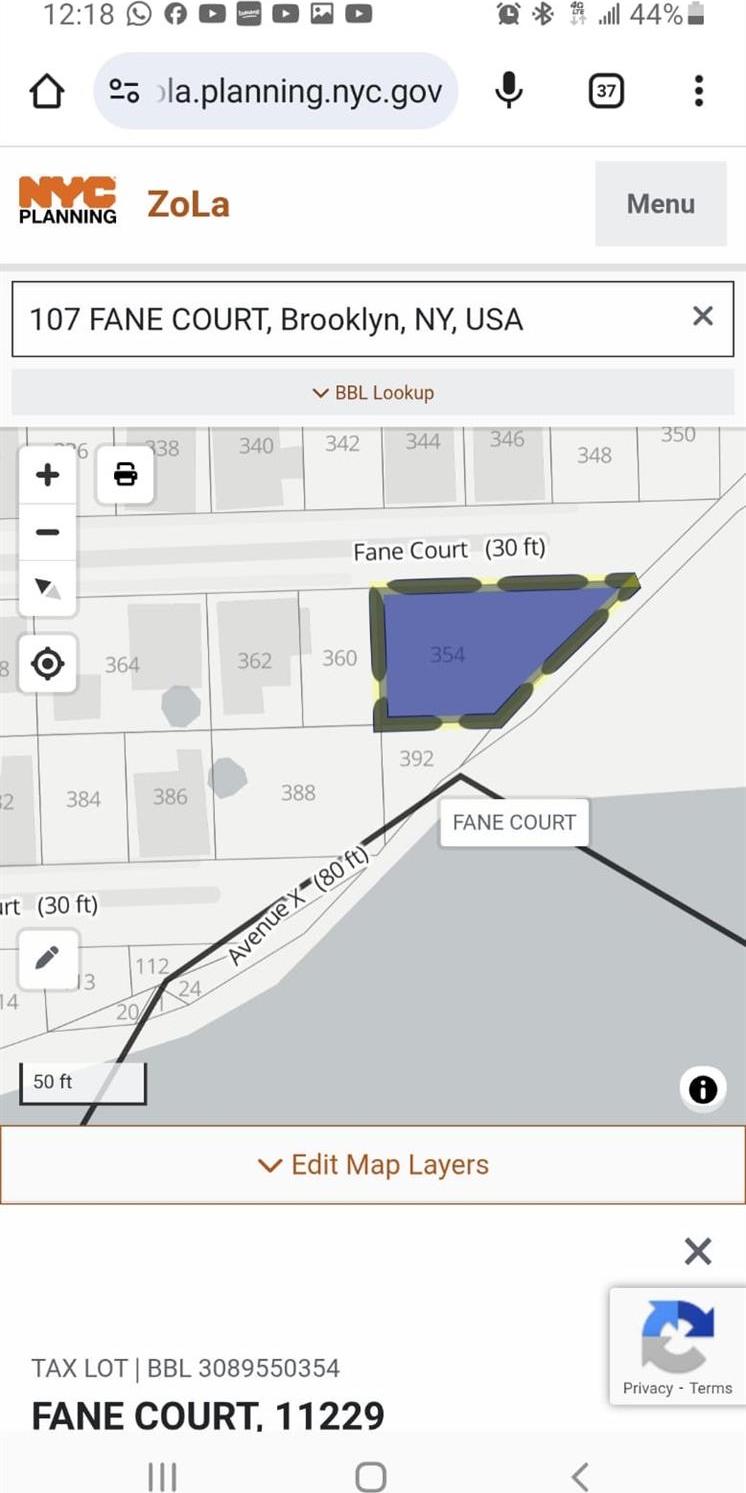746x1493 pixels.
Task: Close the tax lot details panel
Action: (697, 1251)
